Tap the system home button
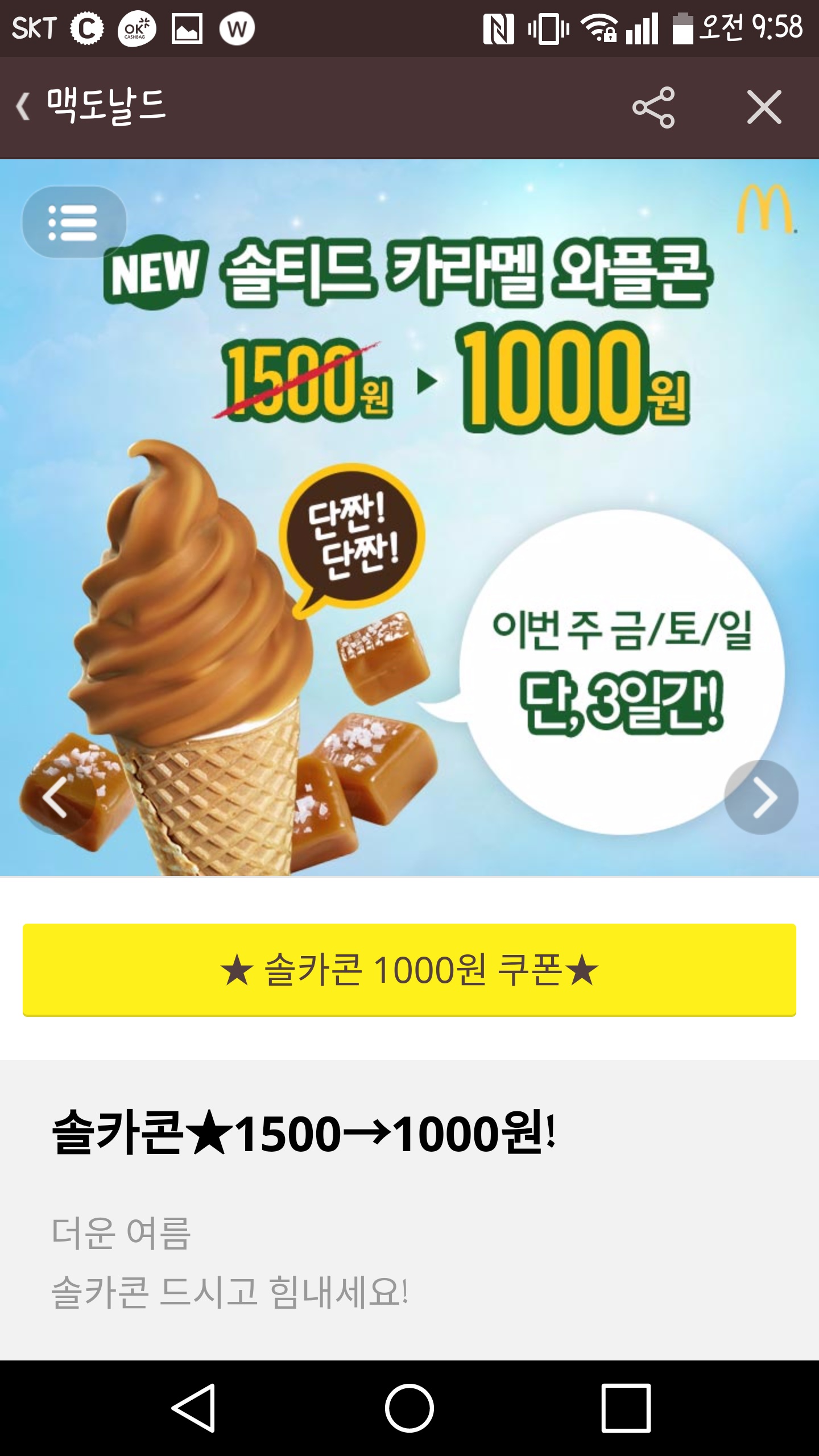The image size is (819, 1456). tap(409, 1408)
